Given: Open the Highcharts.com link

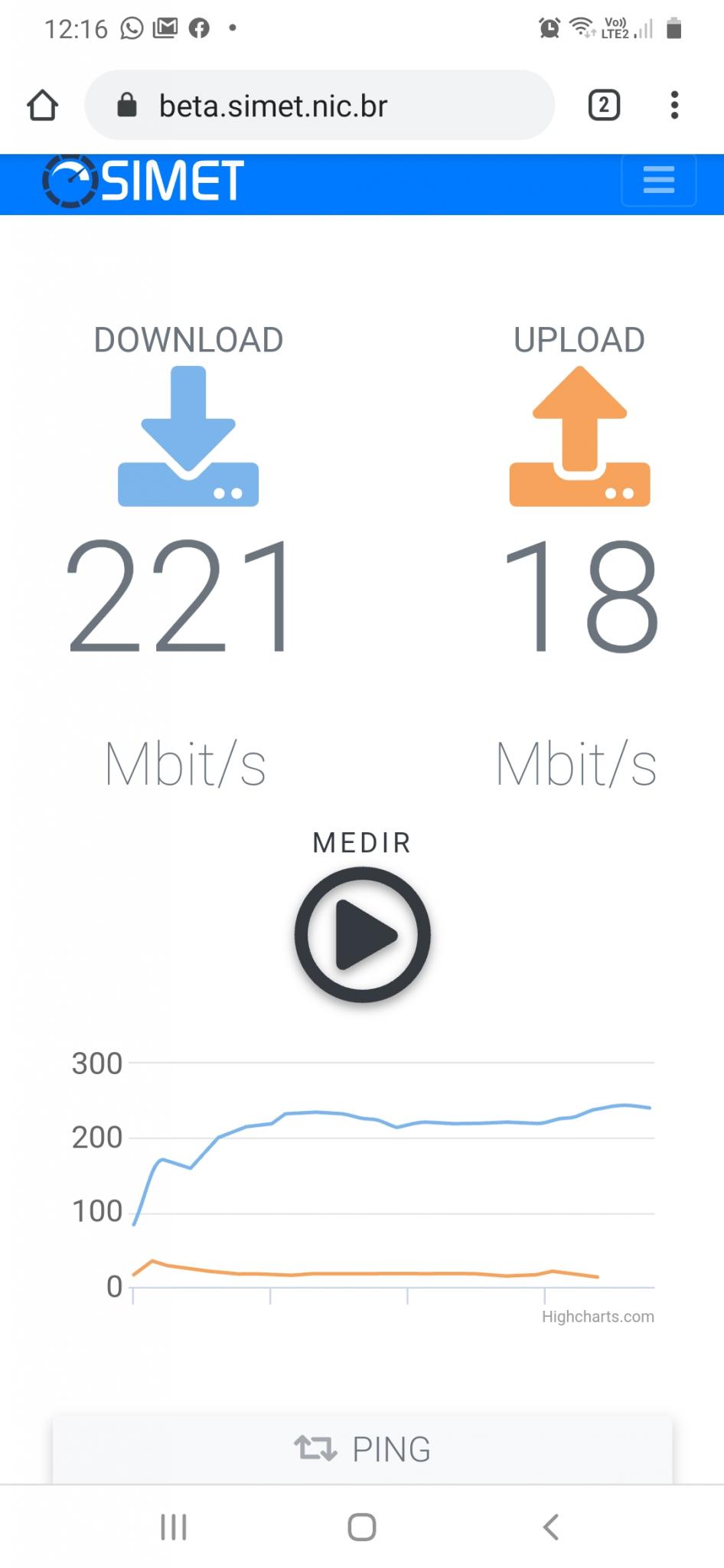Looking at the screenshot, I should click(598, 1317).
